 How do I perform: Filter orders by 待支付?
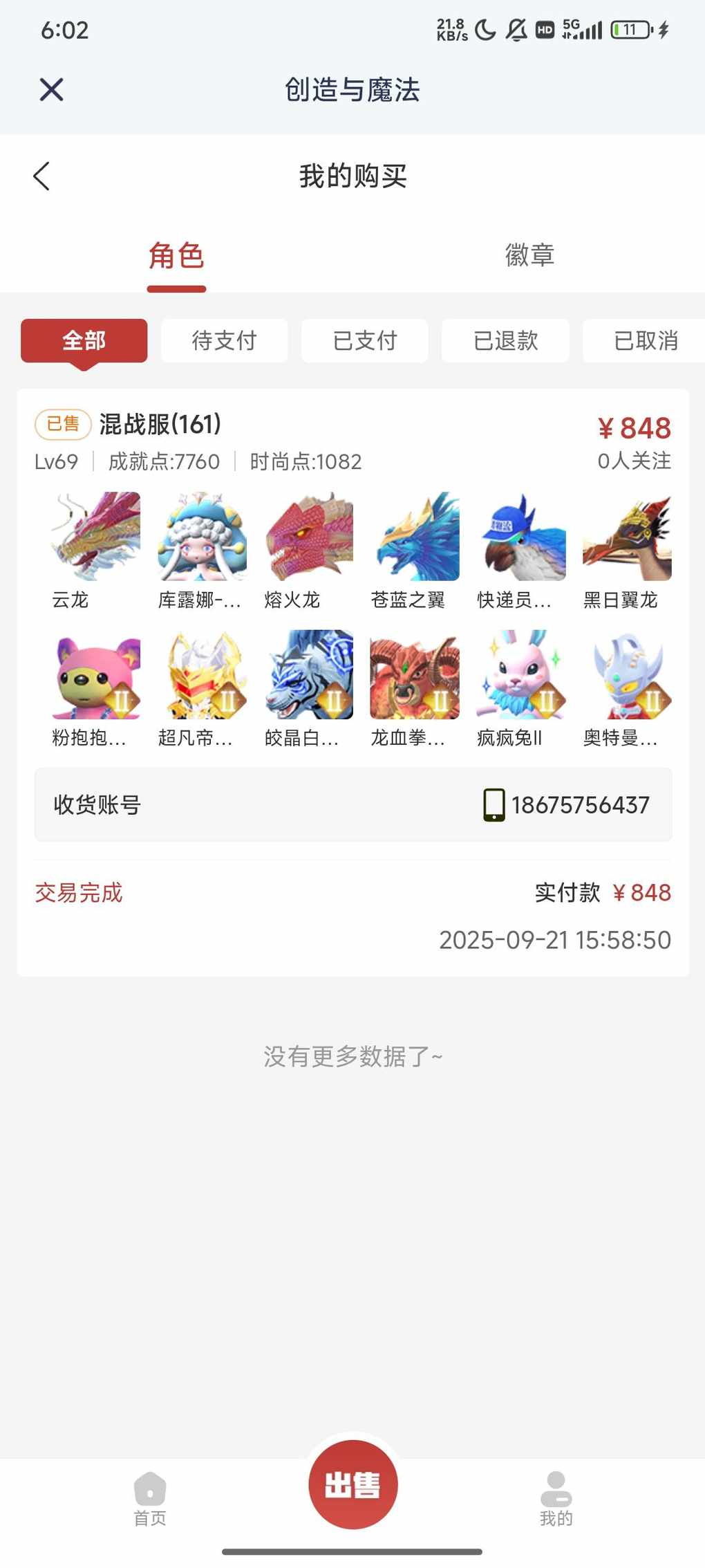point(224,340)
